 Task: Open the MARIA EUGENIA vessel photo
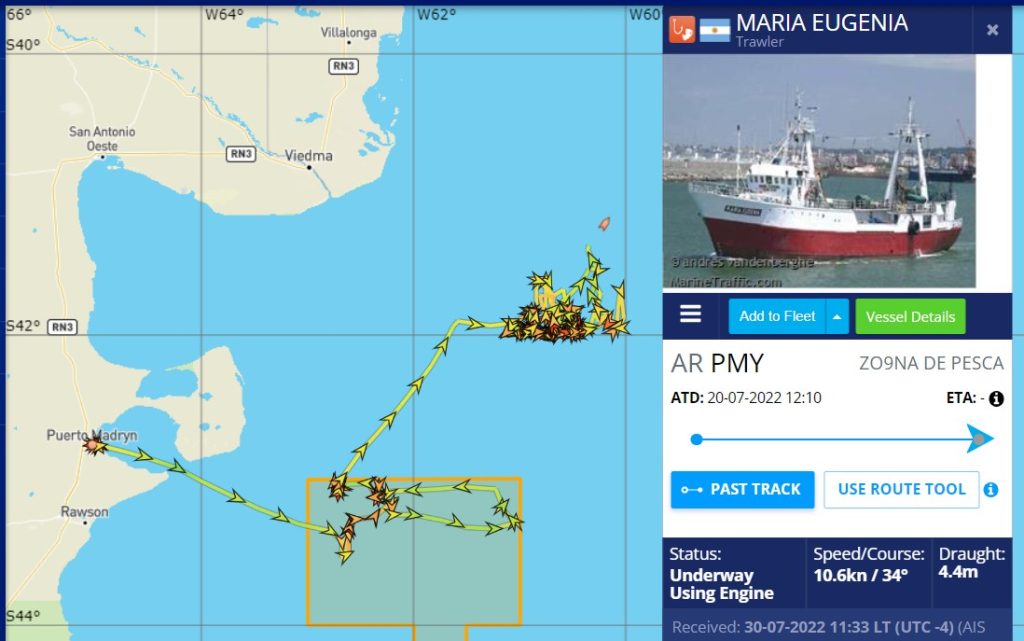tap(819, 172)
